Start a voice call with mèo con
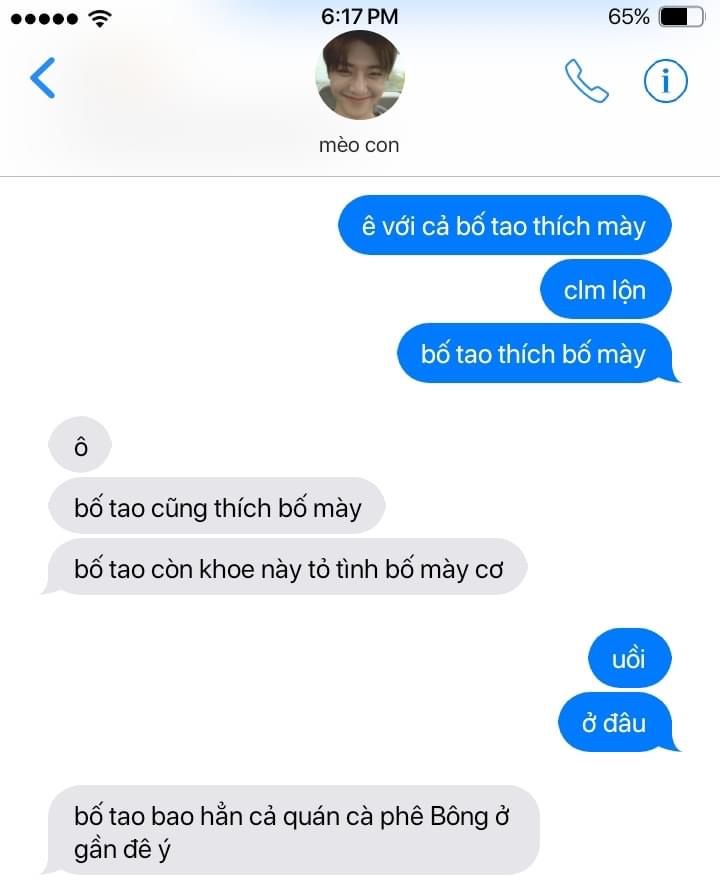 coord(586,81)
